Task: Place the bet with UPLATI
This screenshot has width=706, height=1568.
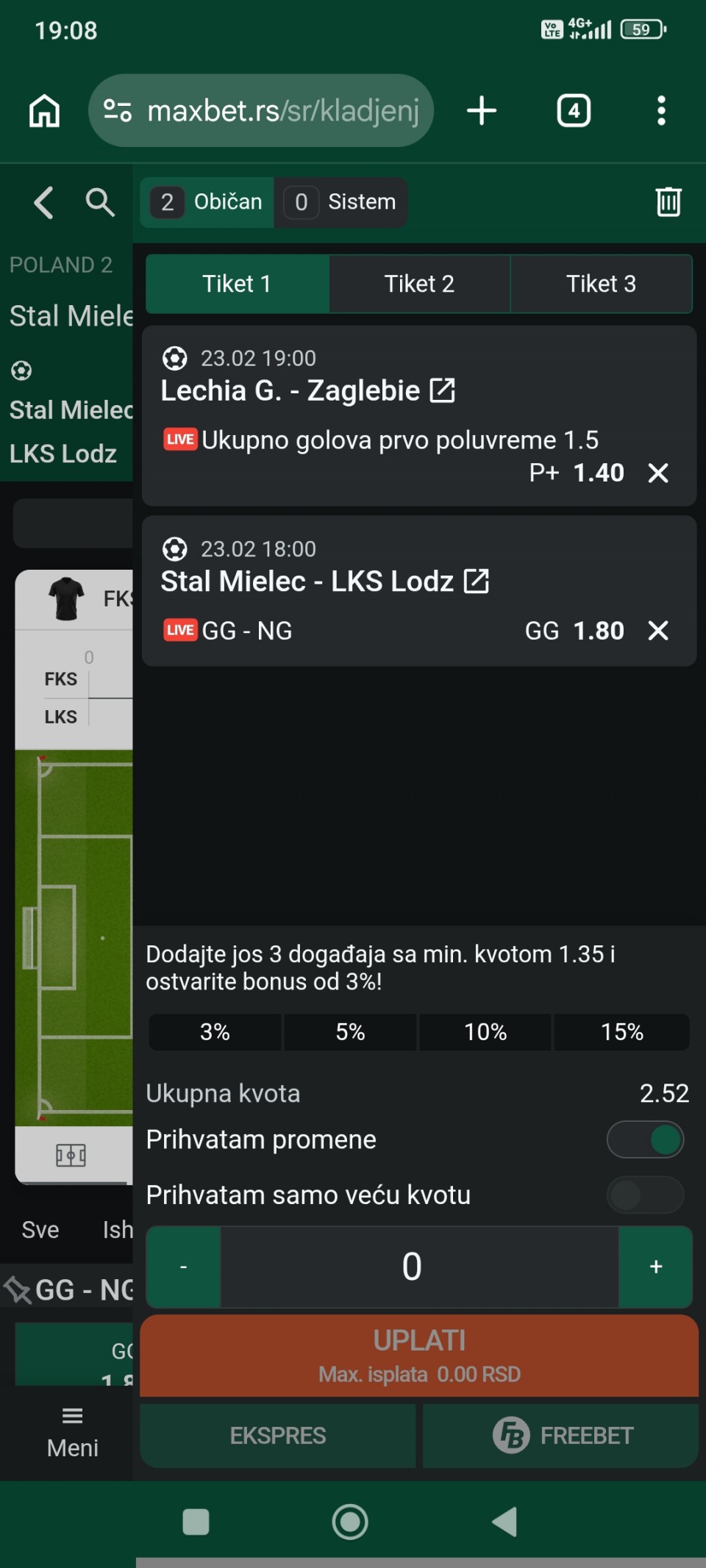Action: [x=419, y=1355]
